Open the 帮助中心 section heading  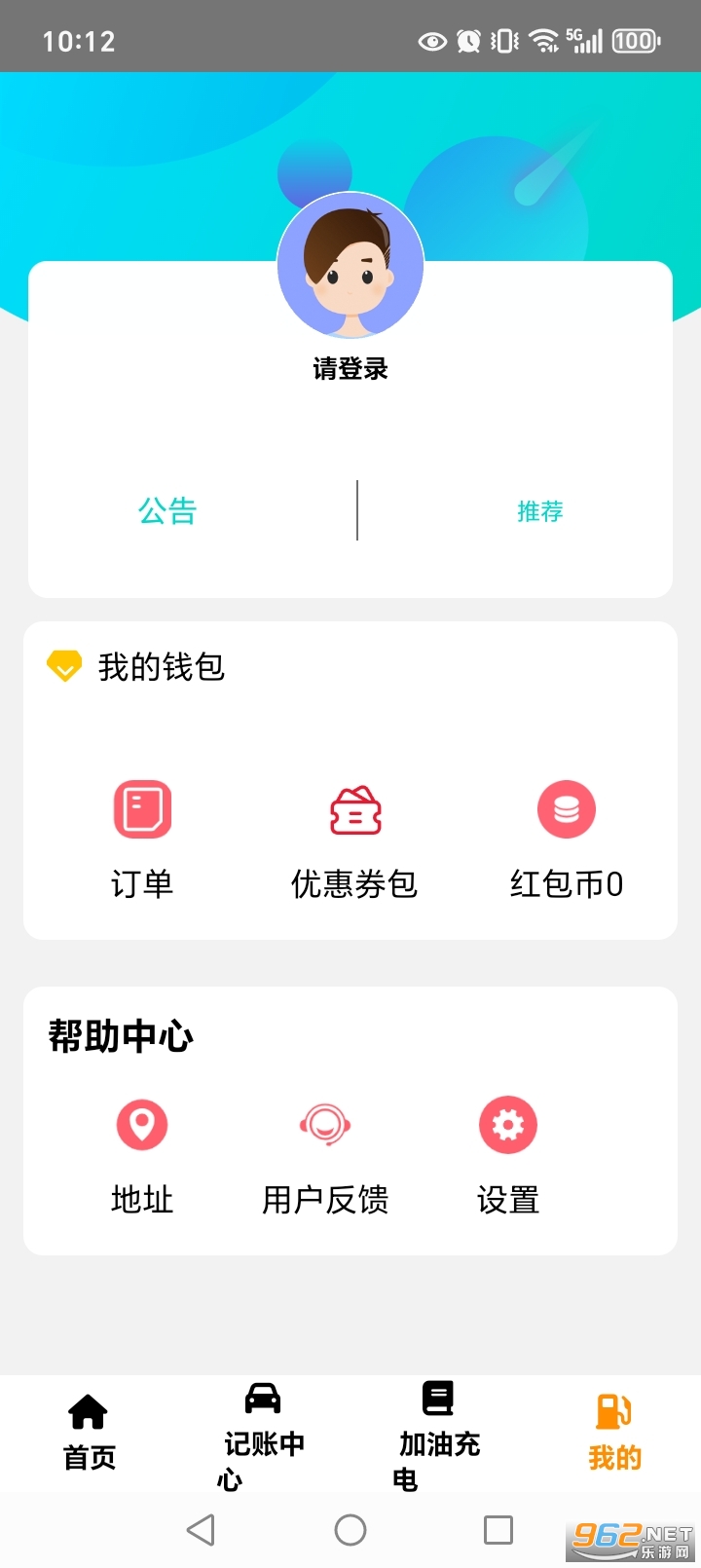(121, 1036)
